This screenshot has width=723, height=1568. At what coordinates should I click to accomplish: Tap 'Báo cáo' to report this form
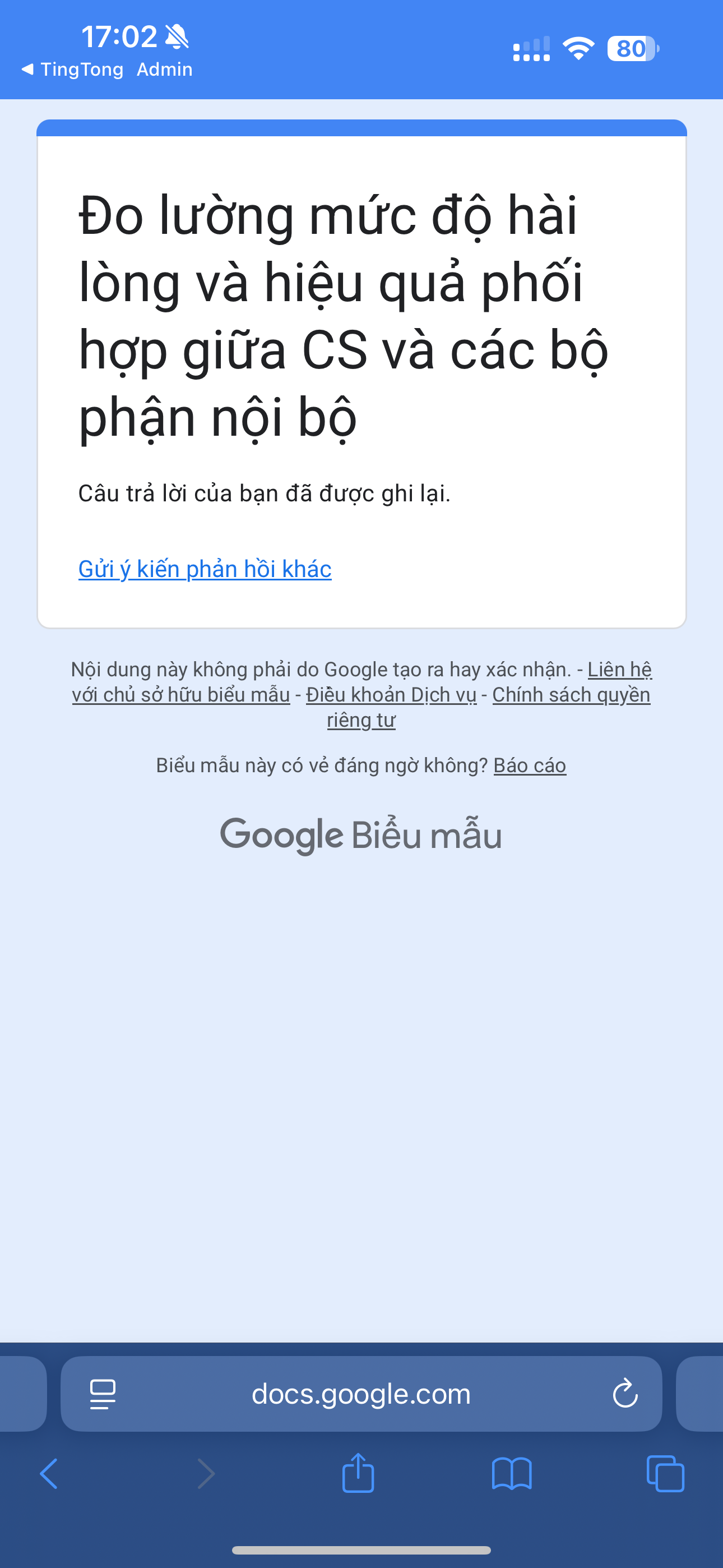530,765
